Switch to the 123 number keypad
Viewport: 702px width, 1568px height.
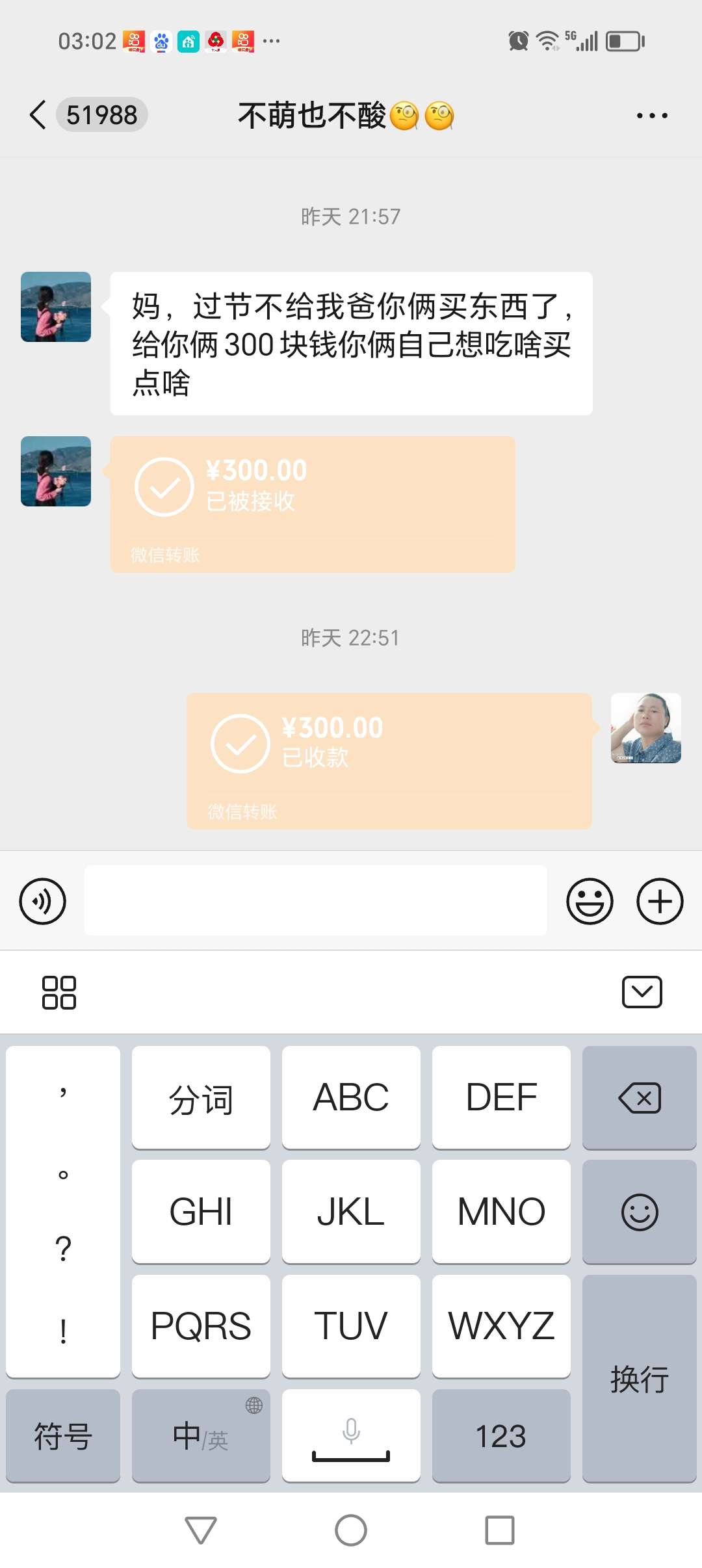[501, 1435]
